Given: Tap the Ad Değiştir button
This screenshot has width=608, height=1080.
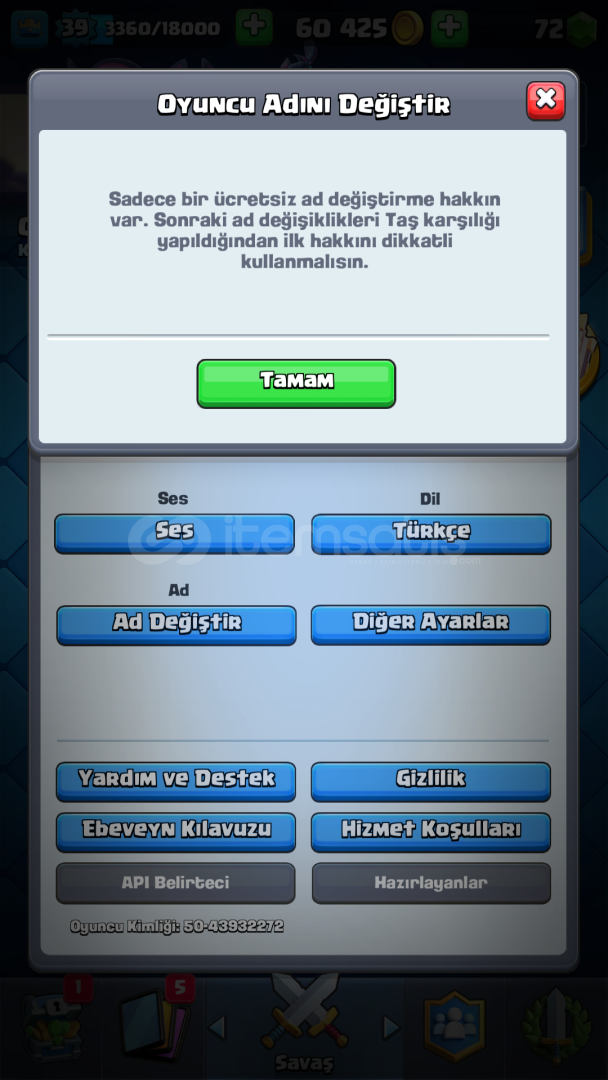Looking at the screenshot, I should pyautogui.click(x=176, y=623).
